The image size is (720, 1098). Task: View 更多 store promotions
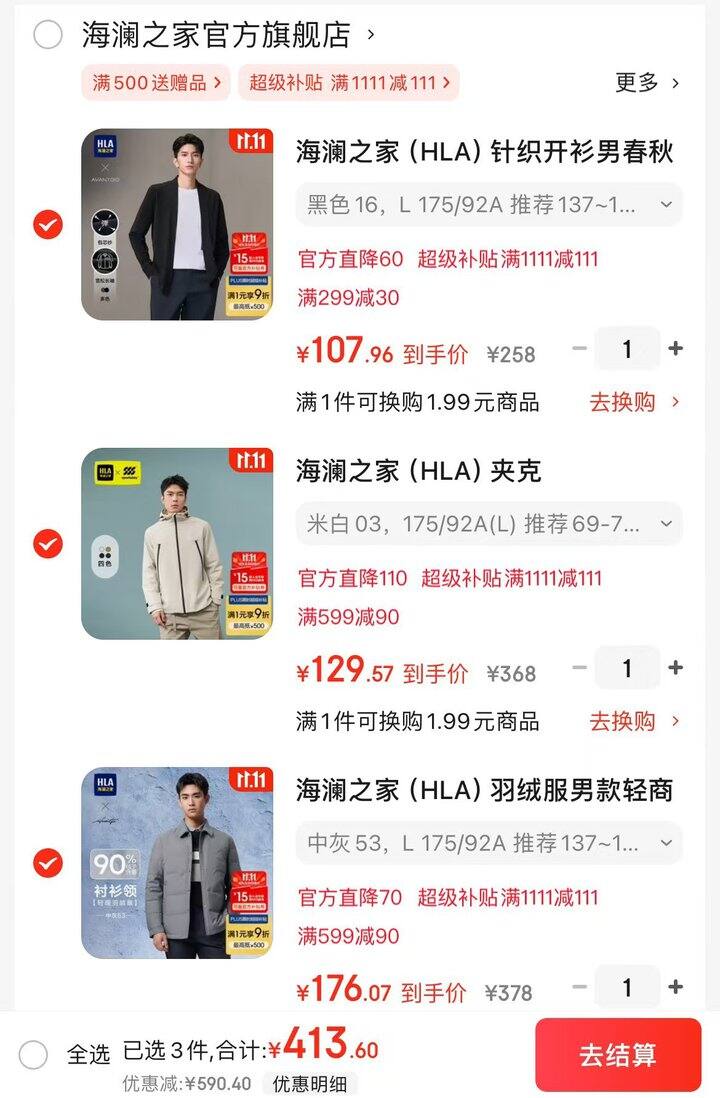click(647, 83)
